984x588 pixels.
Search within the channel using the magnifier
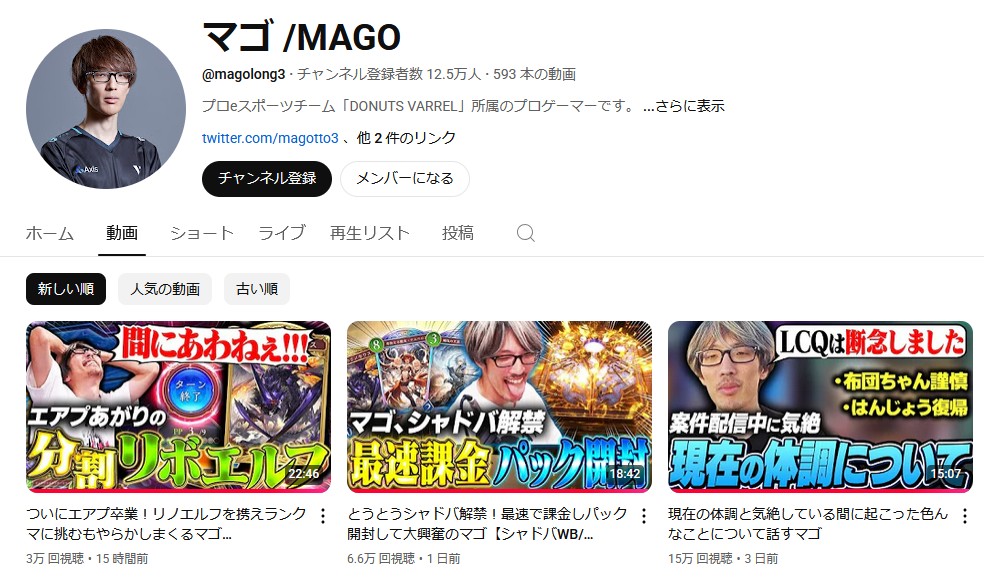click(x=526, y=233)
